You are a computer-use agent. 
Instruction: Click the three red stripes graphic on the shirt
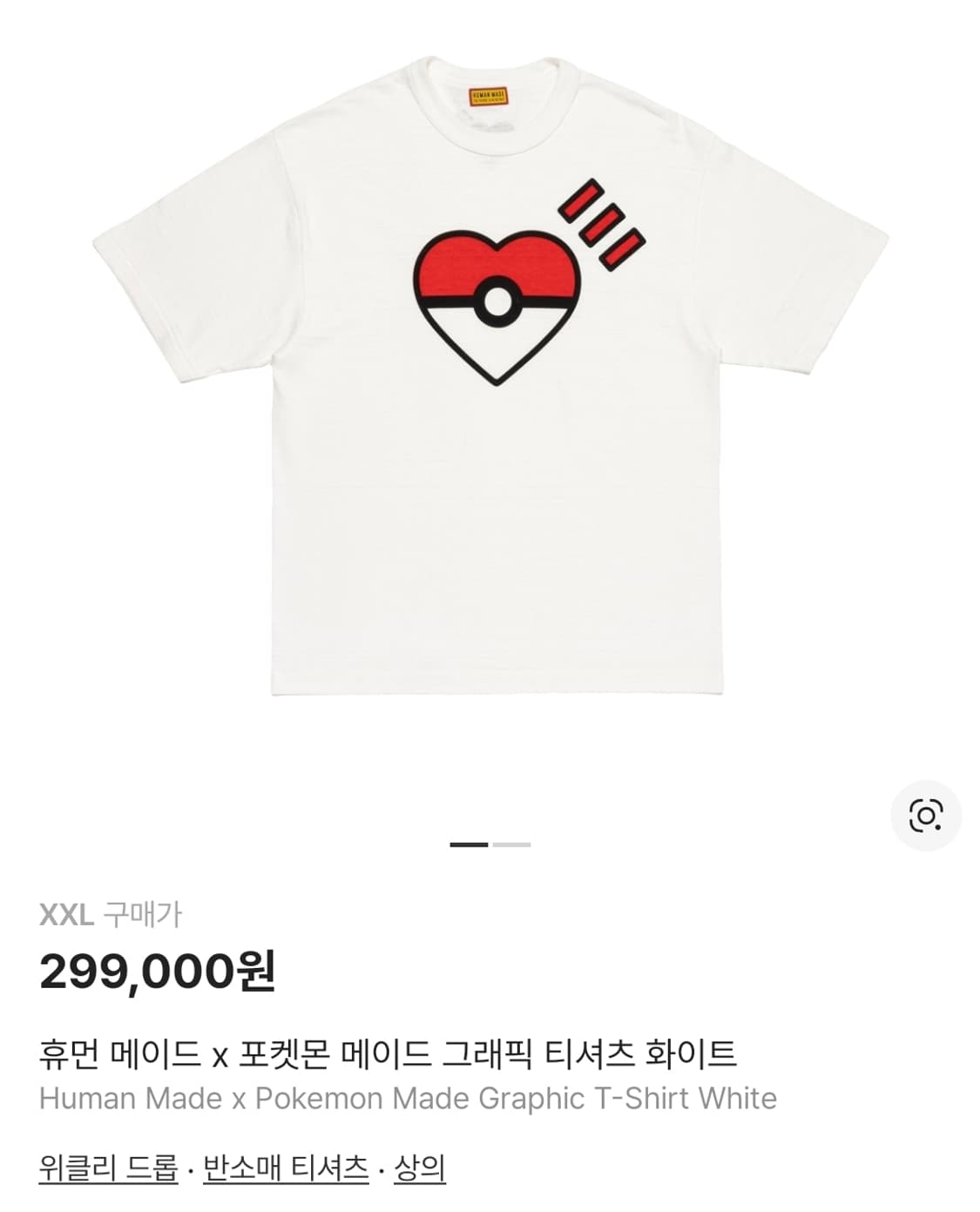[x=601, y=222]
